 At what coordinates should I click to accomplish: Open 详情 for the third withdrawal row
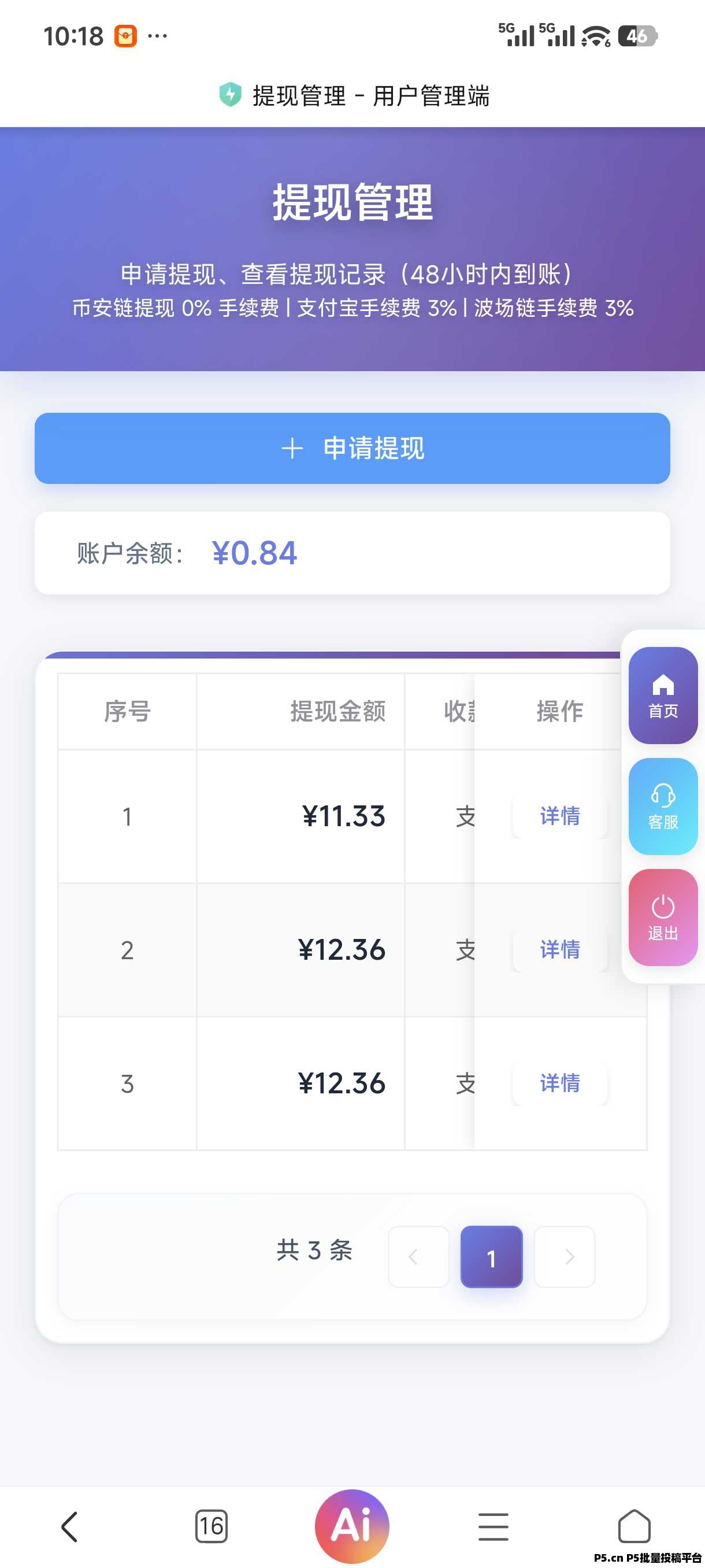pyautogui.click(x=559, y=1083)
